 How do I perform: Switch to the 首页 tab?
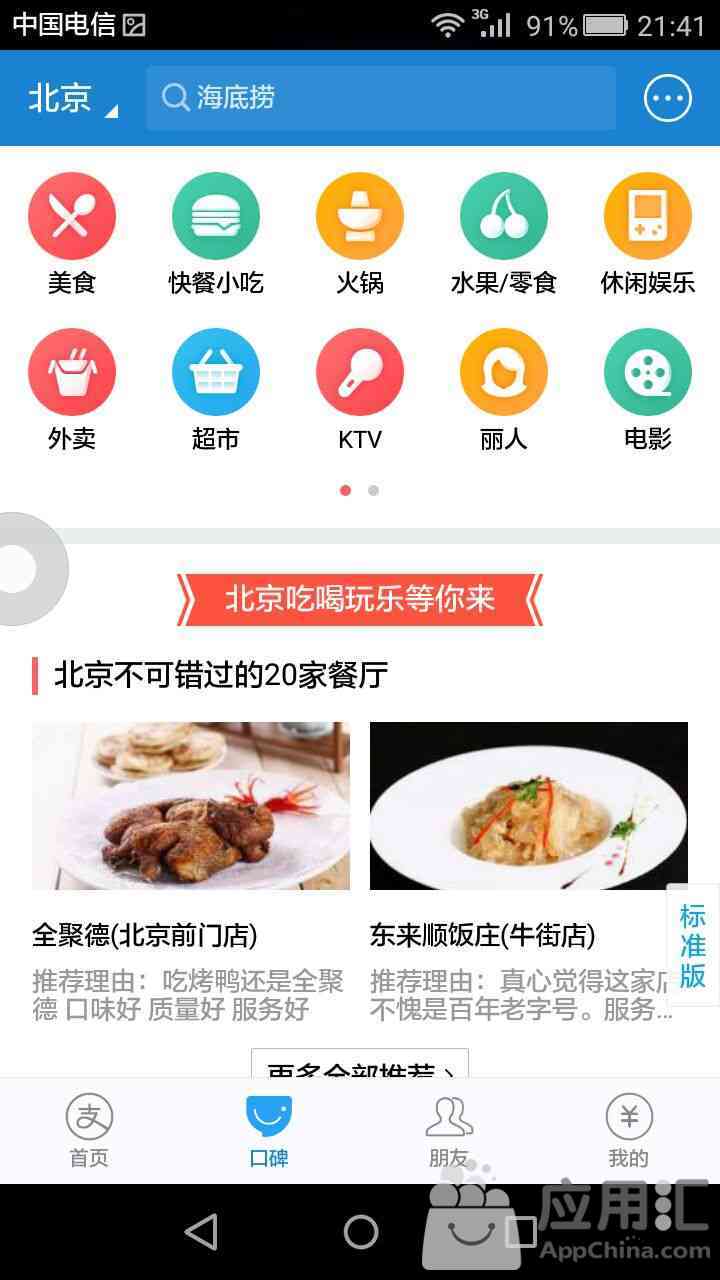[89, 1131]
